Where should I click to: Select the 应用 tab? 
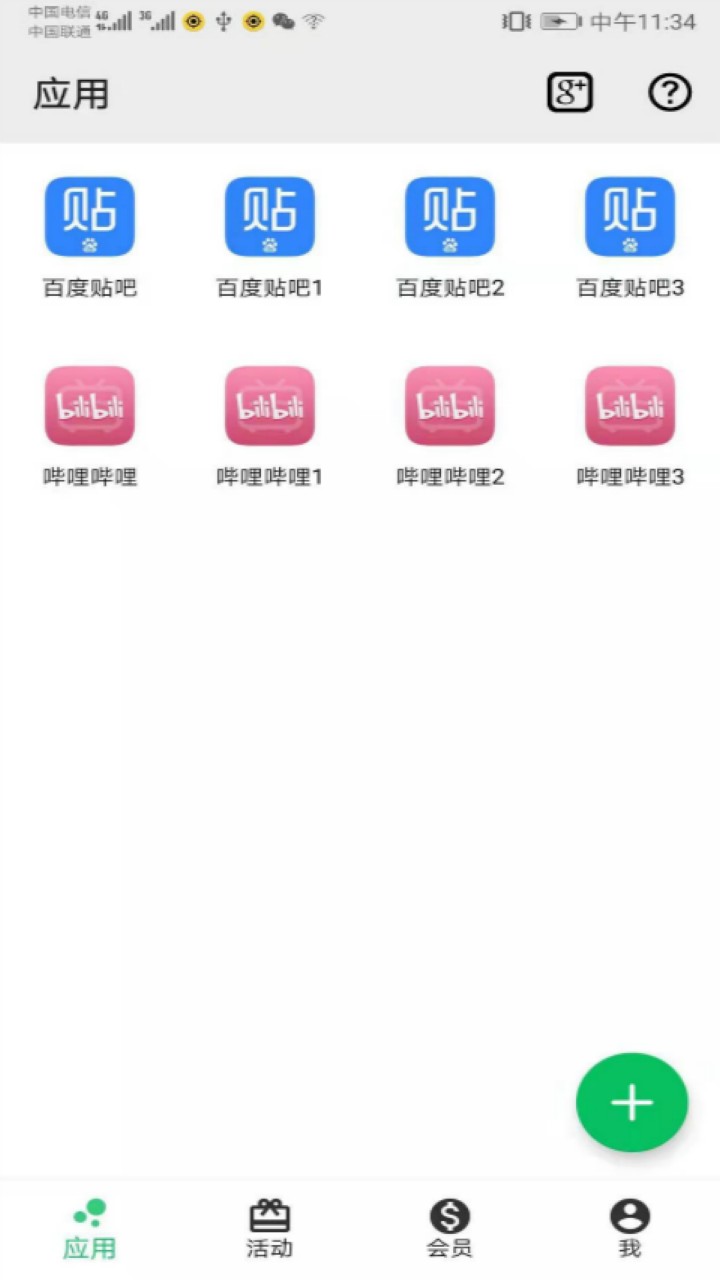(90, 1229)
